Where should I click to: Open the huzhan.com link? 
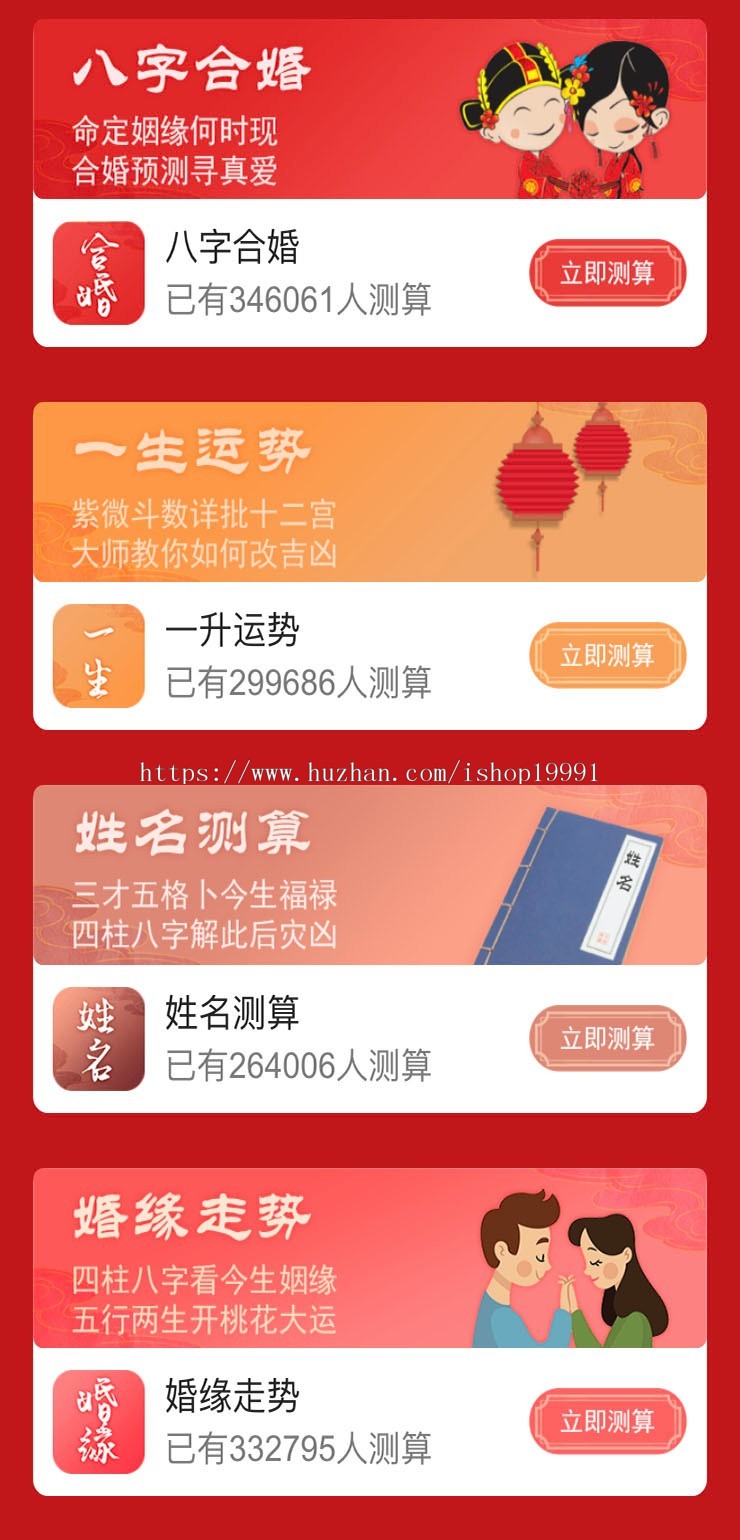pyautogui.click(x=370, y=772)
